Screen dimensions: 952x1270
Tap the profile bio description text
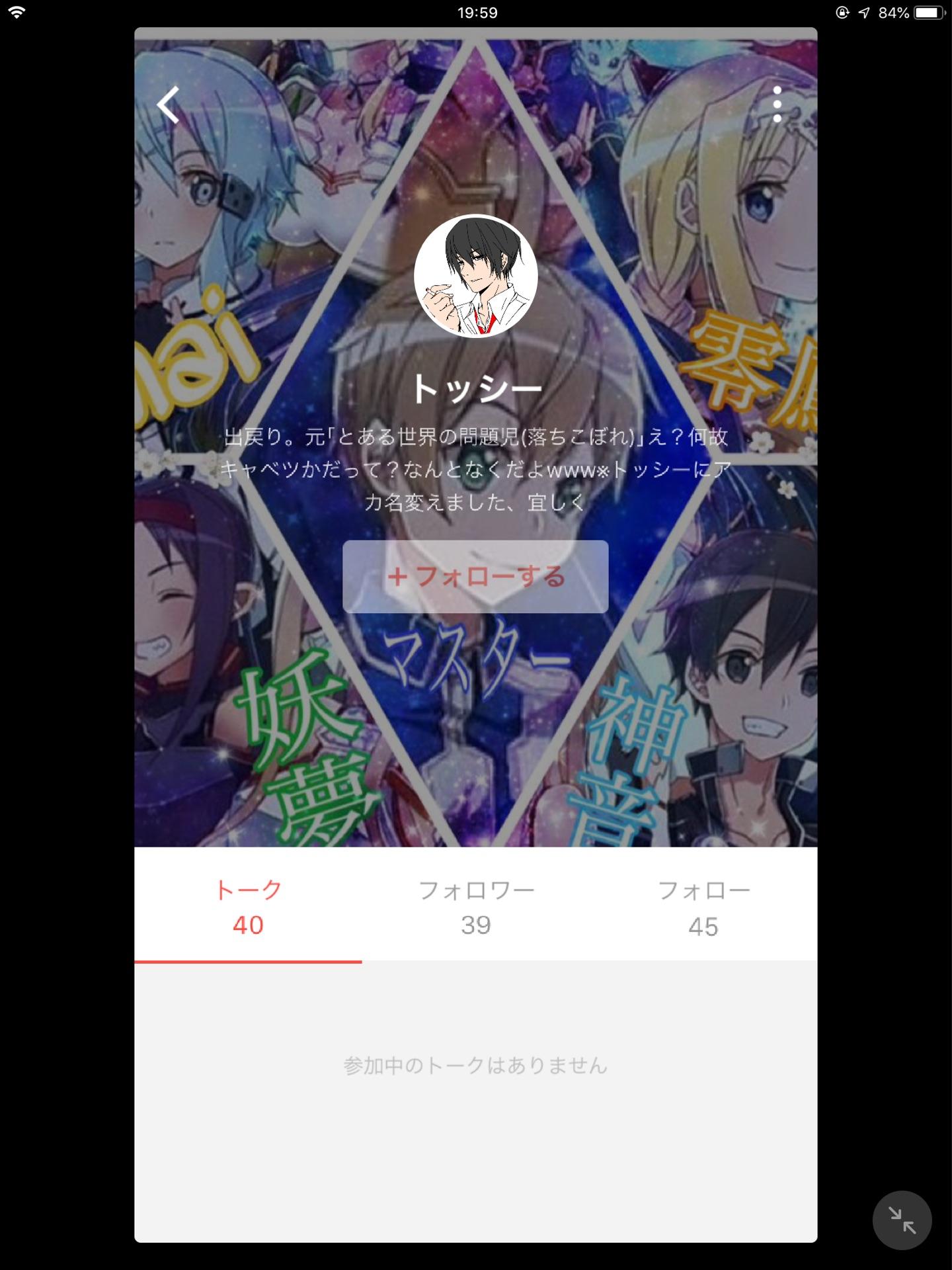pyautogui.click(x=477, y=470)
